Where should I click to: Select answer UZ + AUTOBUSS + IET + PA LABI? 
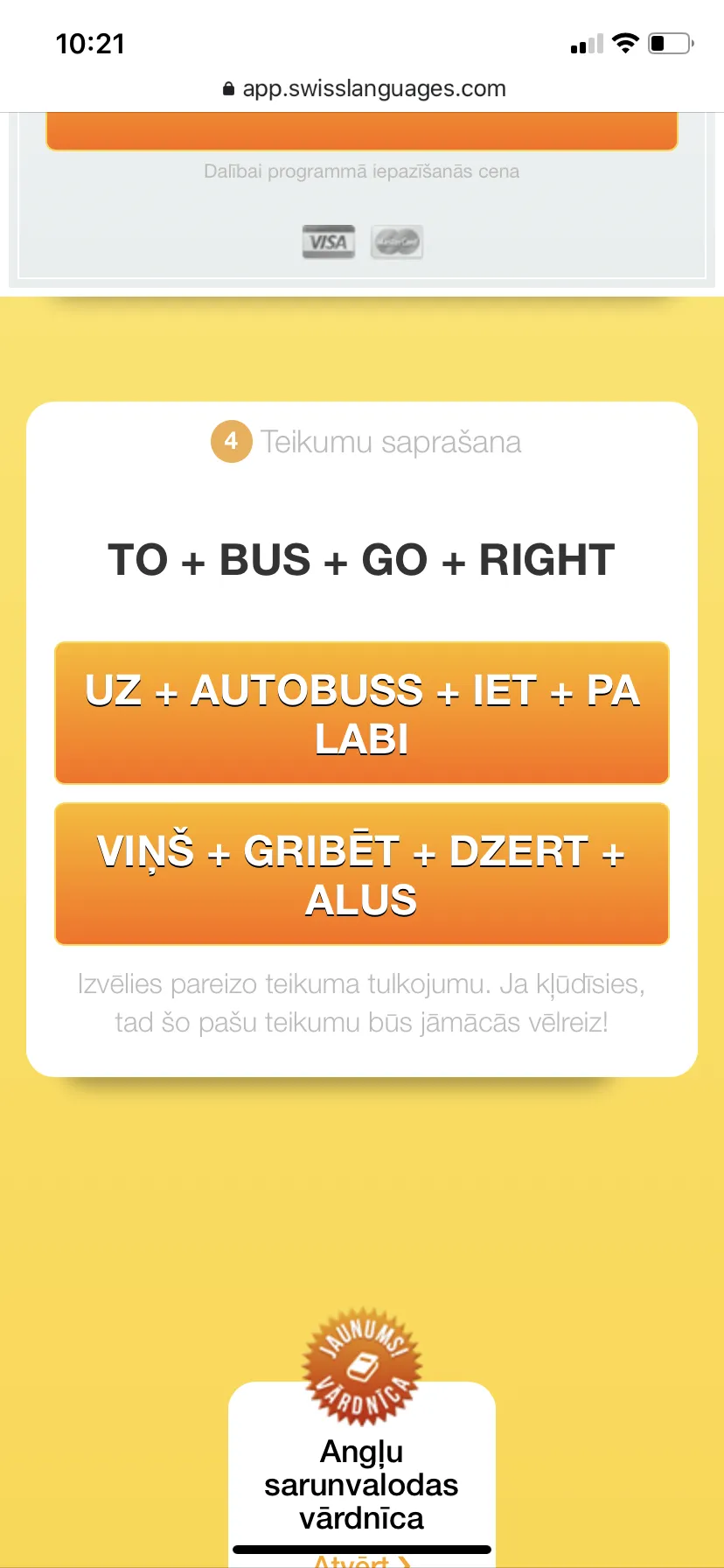click(362, 713)
